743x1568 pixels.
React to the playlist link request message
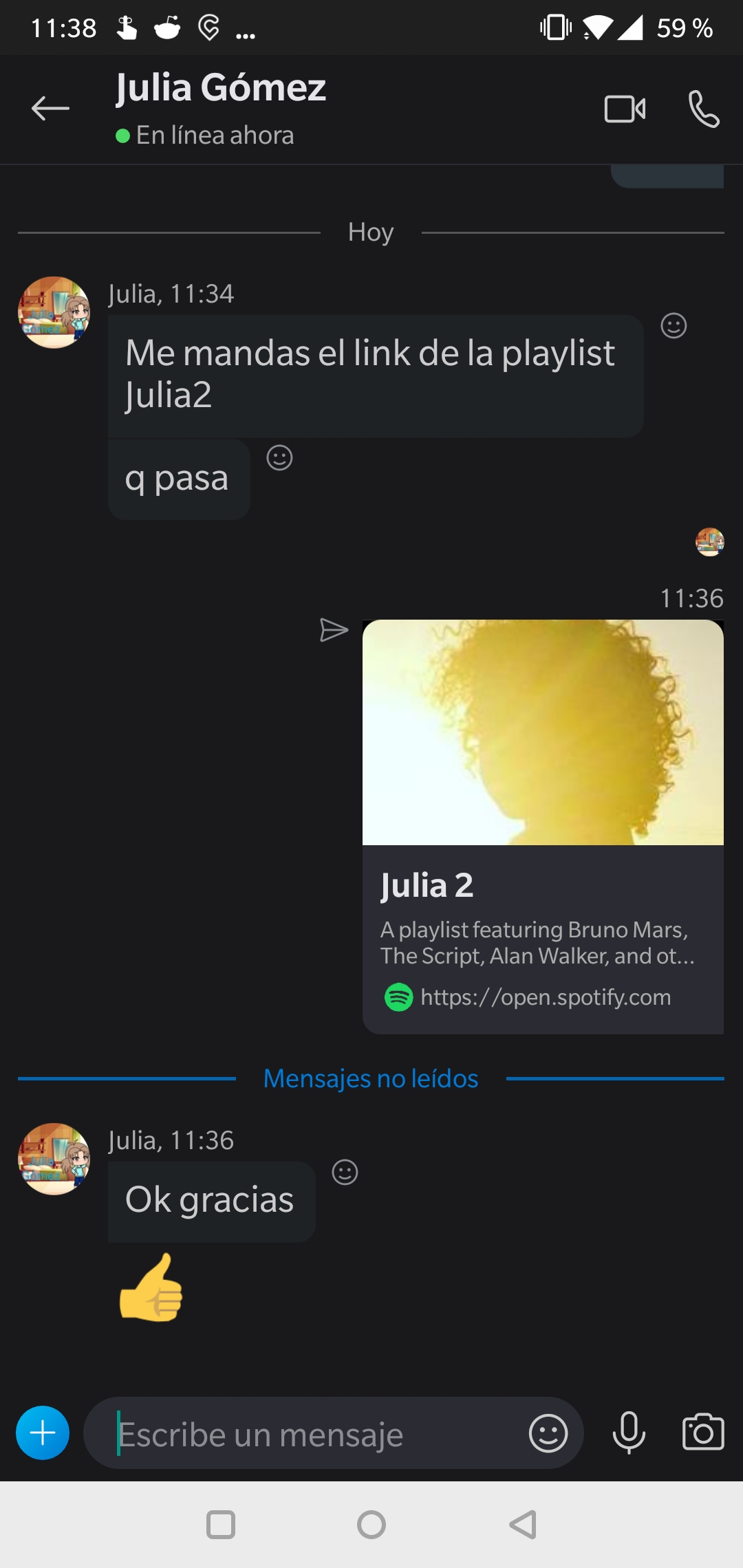pos(674,325)
